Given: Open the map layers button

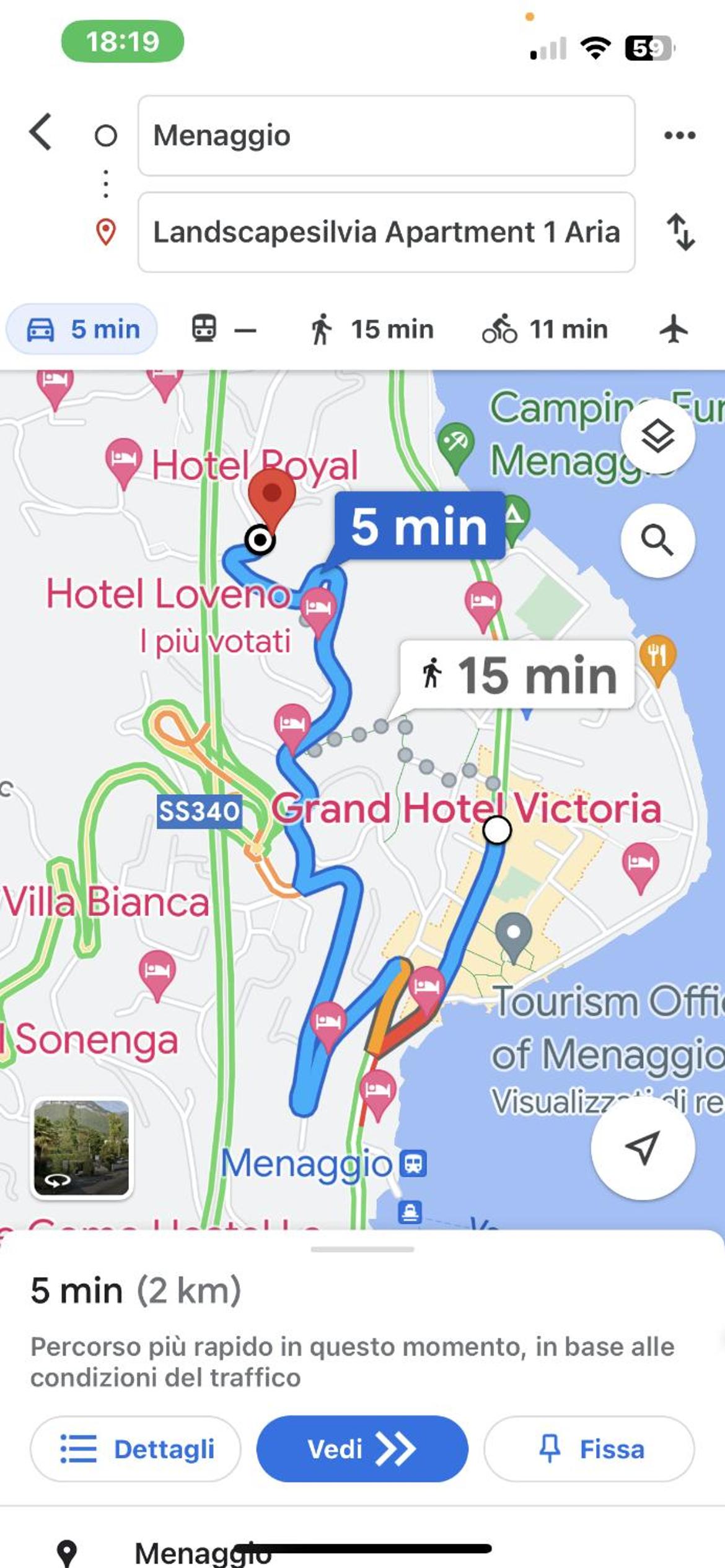Looking at the screenshot, I should point(657,436).
